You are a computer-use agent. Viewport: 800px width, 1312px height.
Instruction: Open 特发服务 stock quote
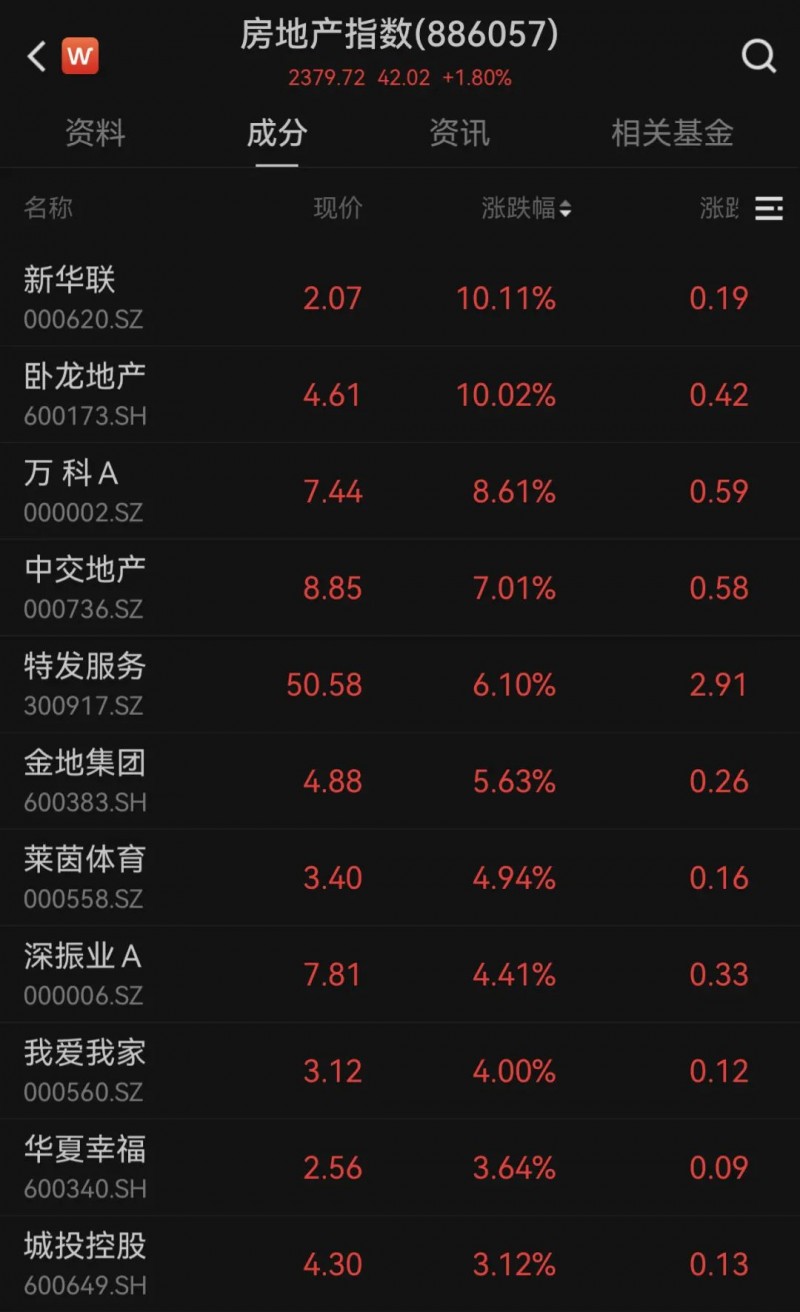(400, 684)
